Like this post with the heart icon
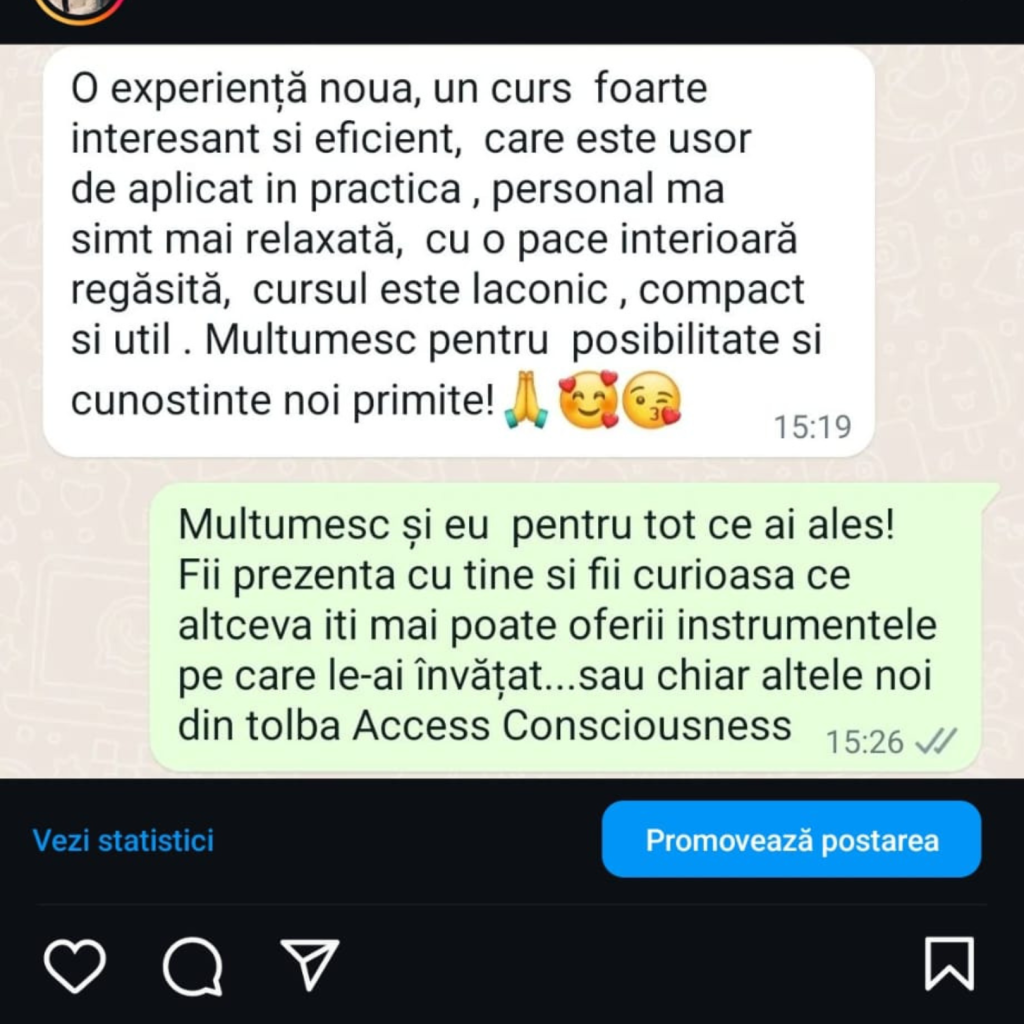Image resolution: width=1024 pixels, height=1024 pixels. [x=75, y=966]
